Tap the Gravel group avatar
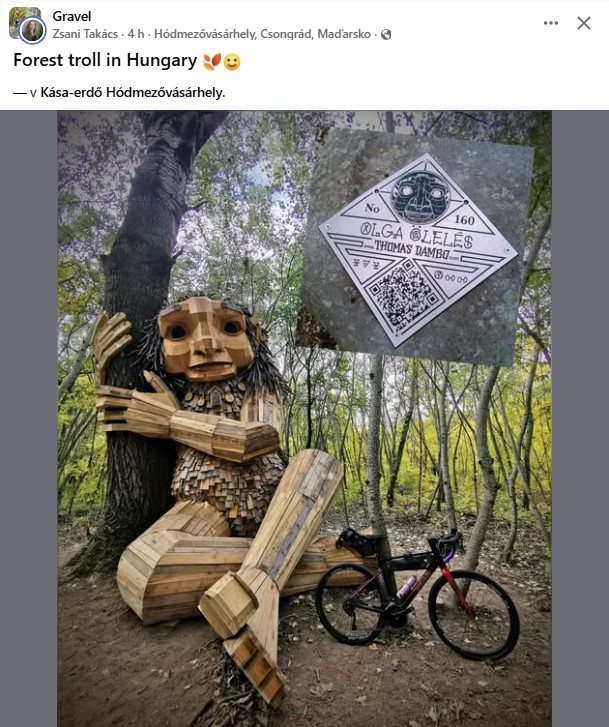The height and width of the screenshot is (727, 609). coord(25,23)
